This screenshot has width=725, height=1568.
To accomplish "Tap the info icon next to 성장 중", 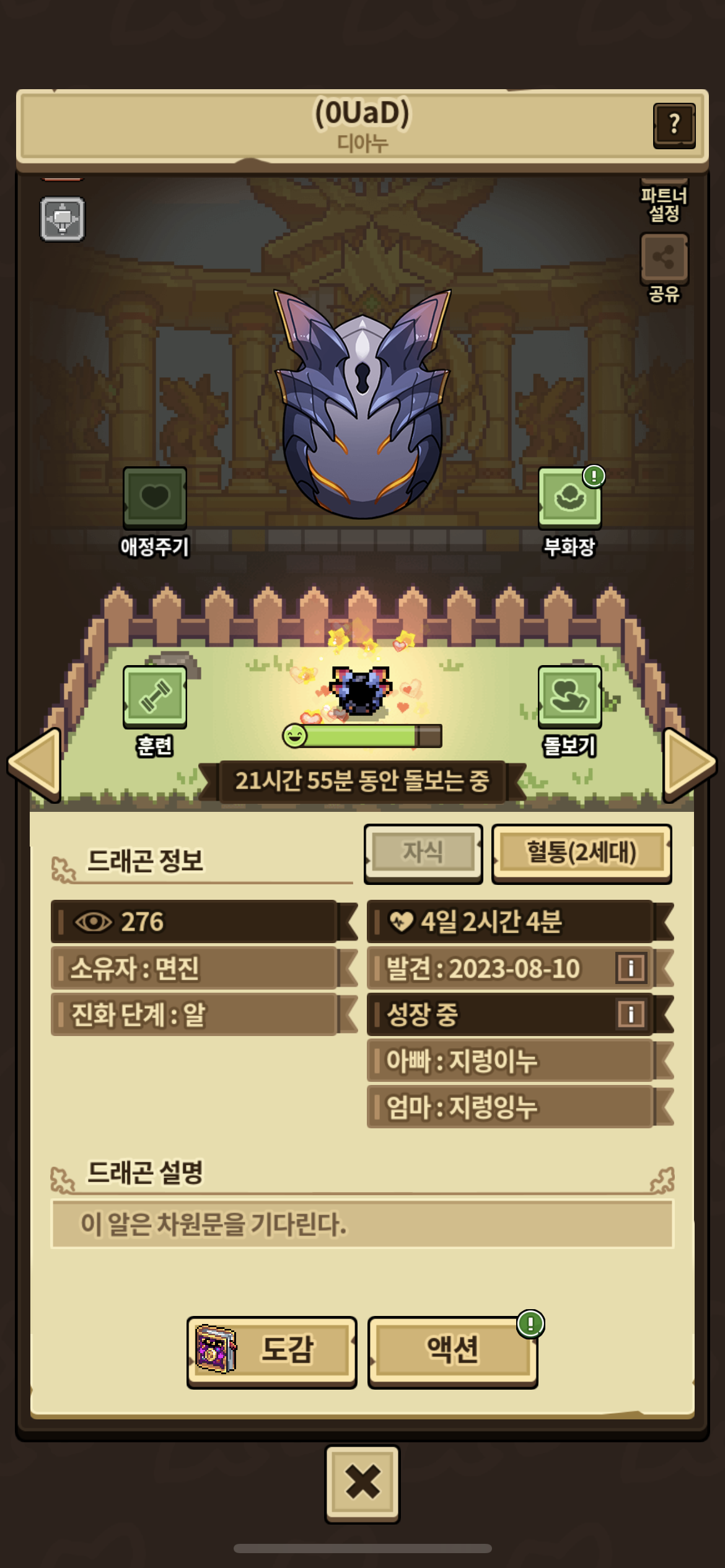I will [x=631, y=1014].
